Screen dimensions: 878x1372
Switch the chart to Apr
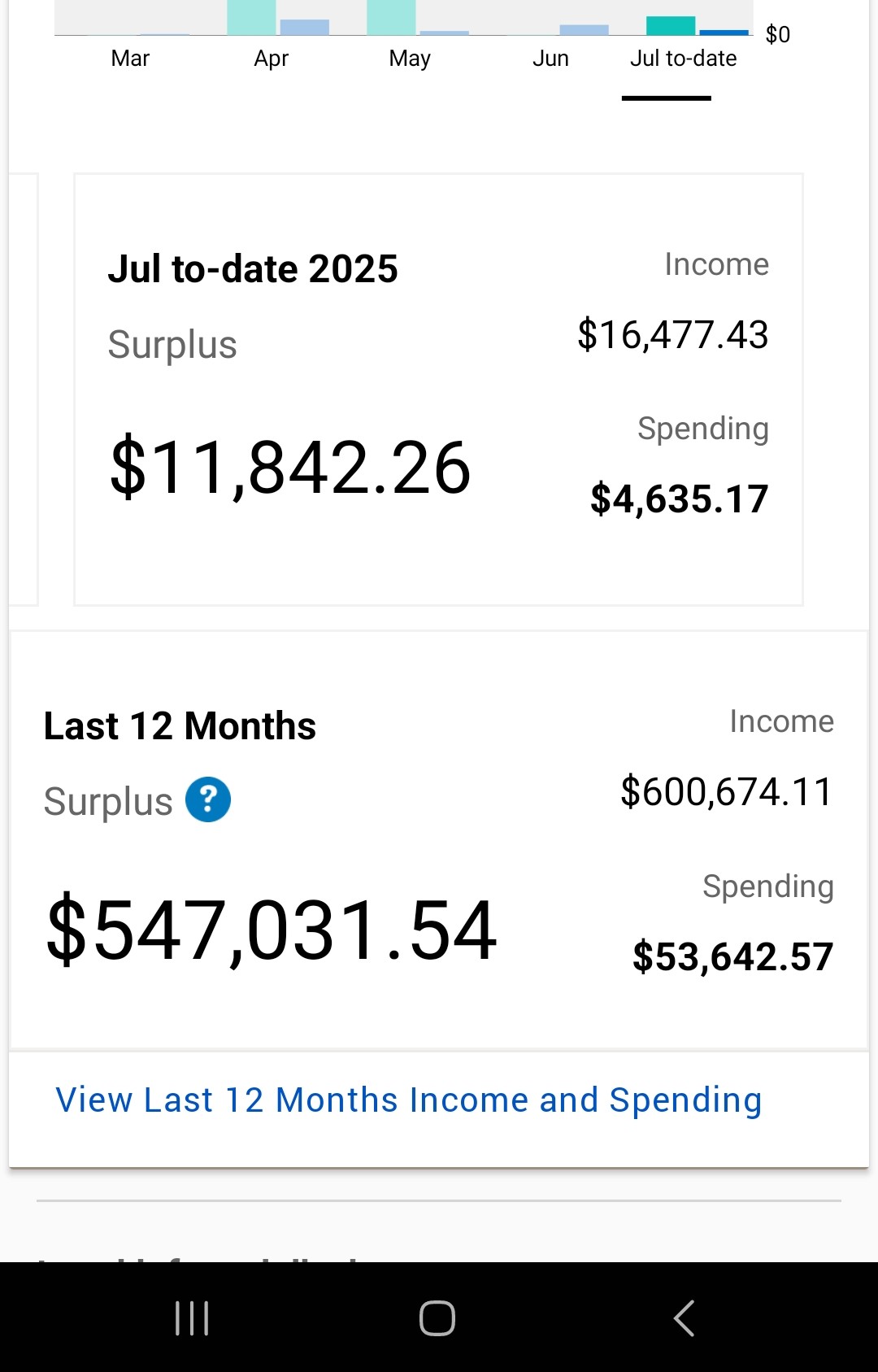271,59
